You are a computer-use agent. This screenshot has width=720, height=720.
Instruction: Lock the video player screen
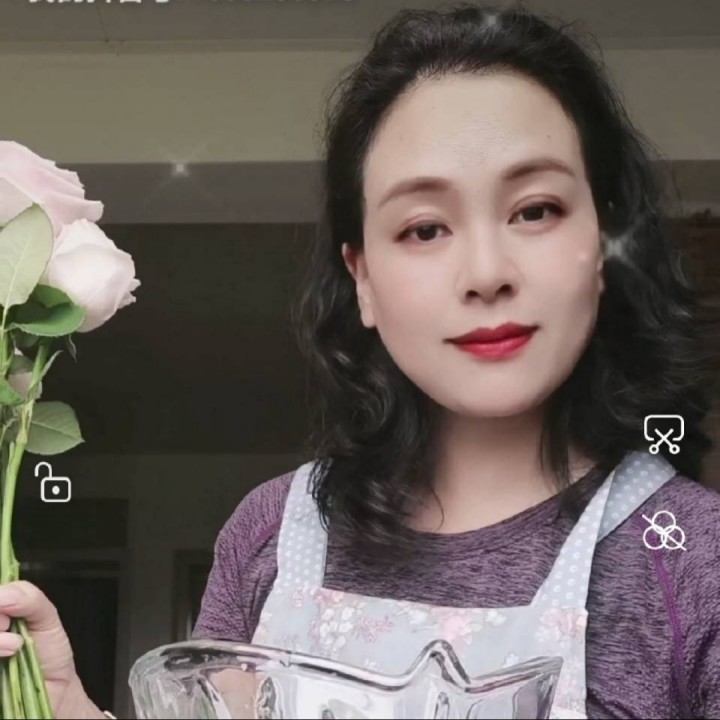(x=53, y=482)
